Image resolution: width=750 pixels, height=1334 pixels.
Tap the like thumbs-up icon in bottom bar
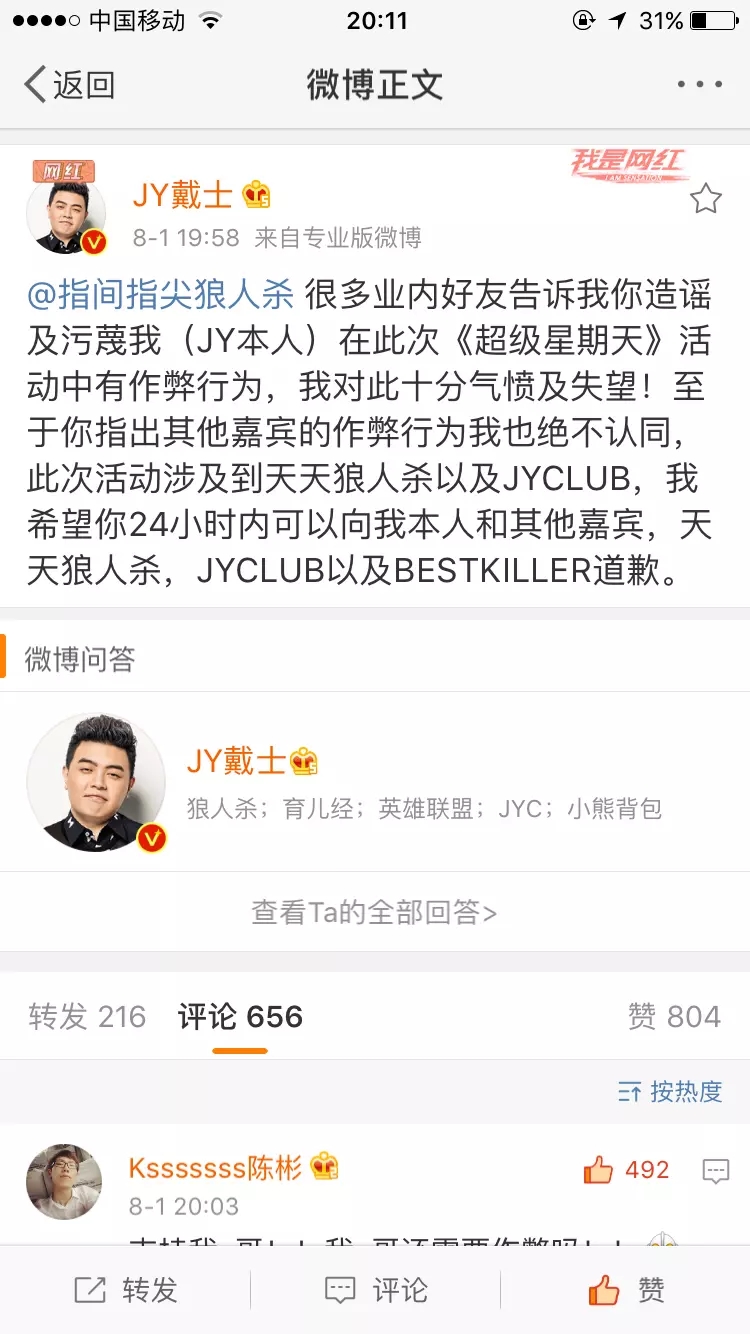[602, 1291]
